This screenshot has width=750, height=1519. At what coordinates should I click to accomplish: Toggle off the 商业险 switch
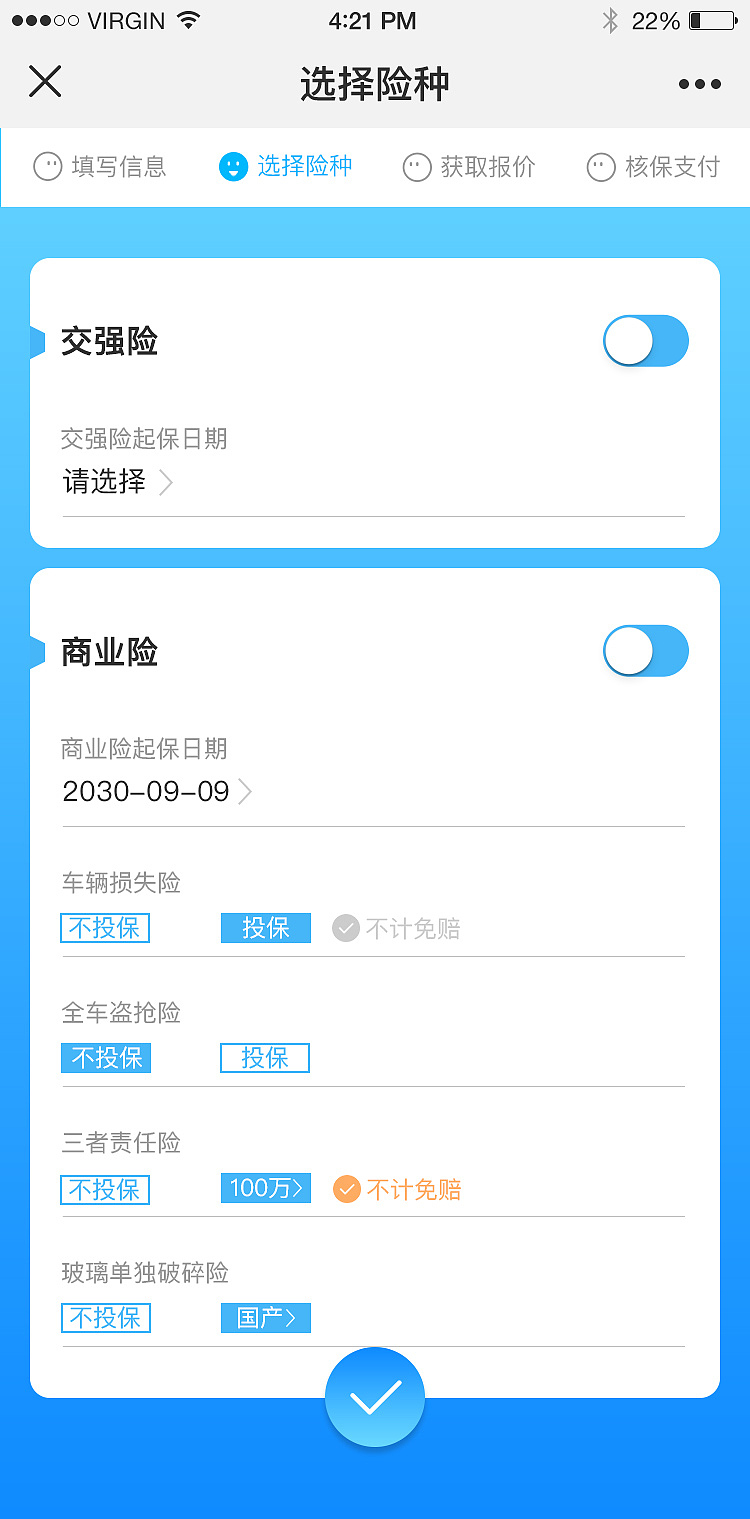click(645, 650)
